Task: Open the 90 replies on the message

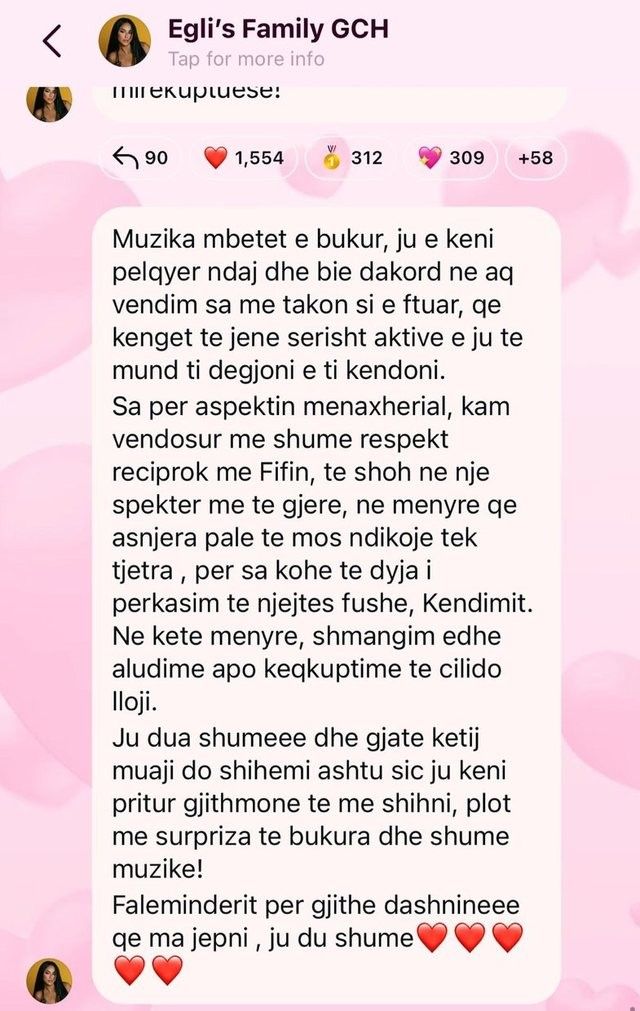Action: (x=141, y=158)
